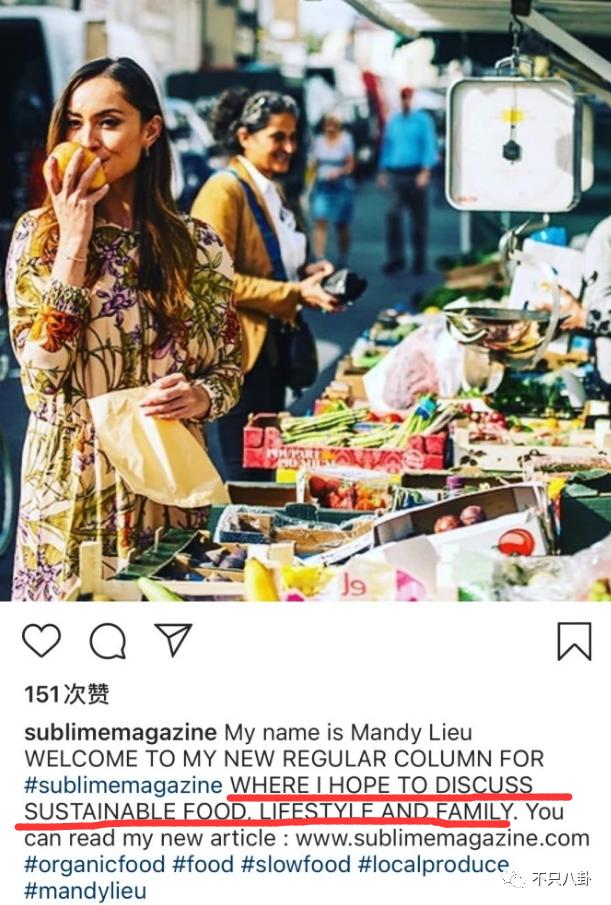Open the #sublimemagazine hashtag
This screenshot has height=905, width=611.
point(123,784)
